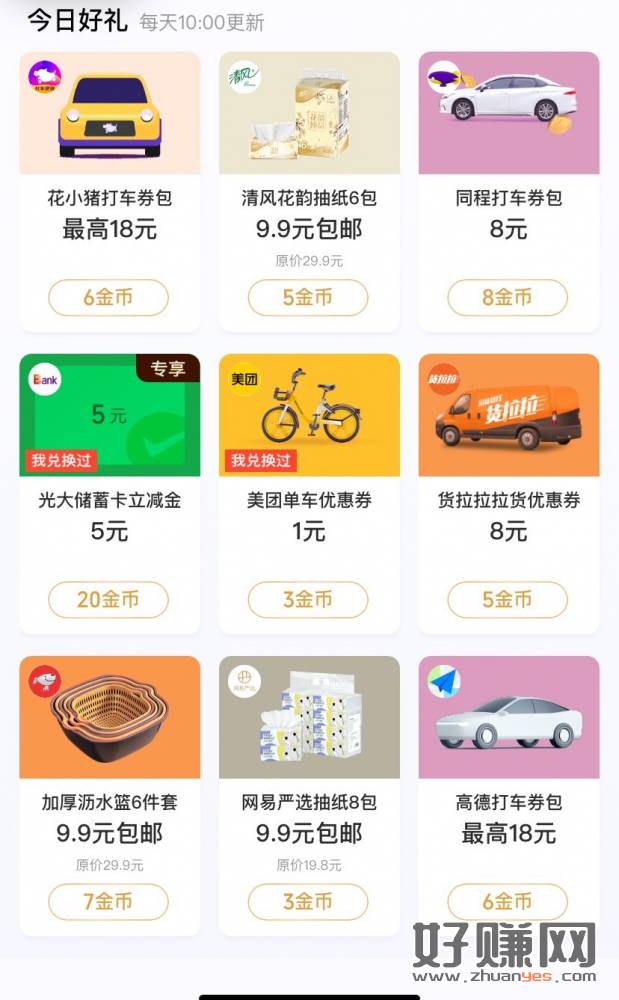Open the 同程打车券包 card image

click(x=508, y=113)
